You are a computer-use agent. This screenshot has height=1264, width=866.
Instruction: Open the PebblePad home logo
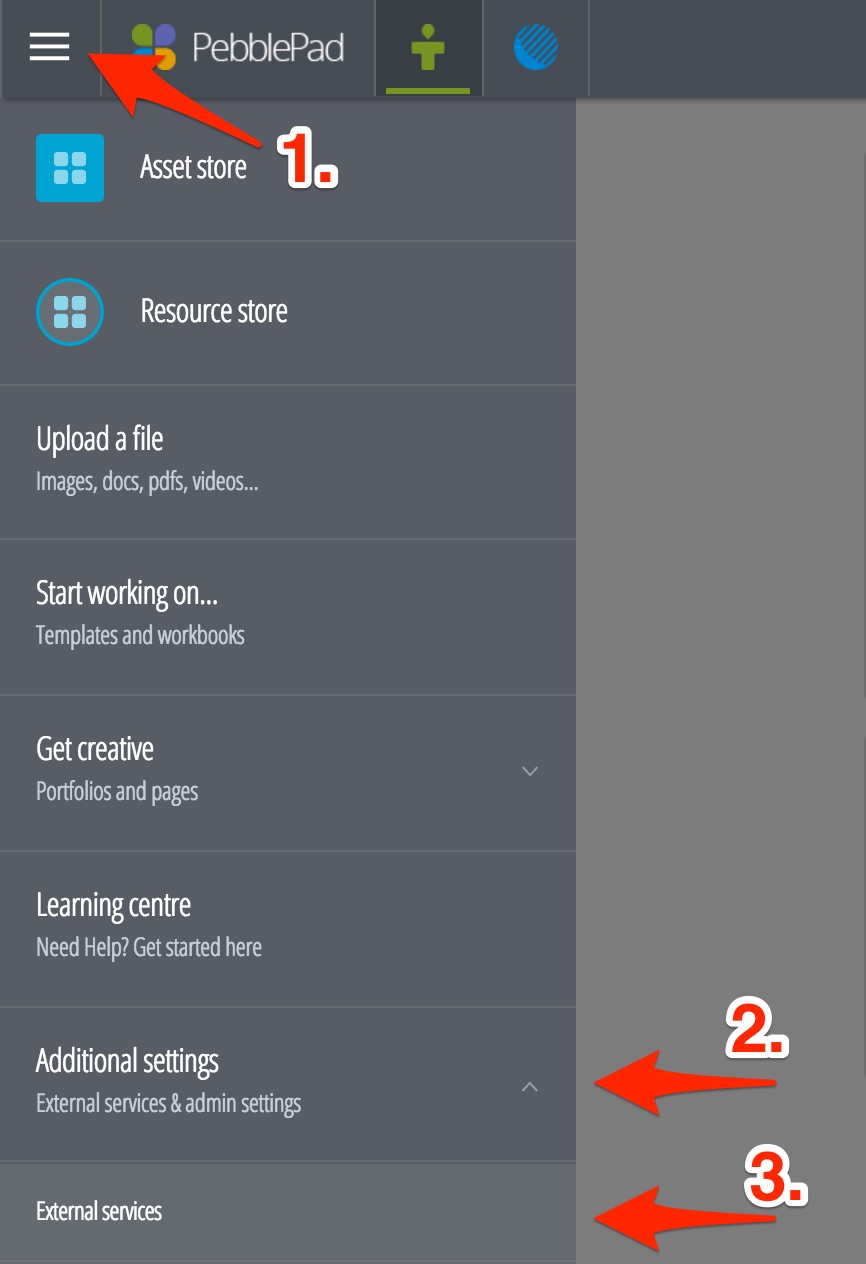coord(238,47)
